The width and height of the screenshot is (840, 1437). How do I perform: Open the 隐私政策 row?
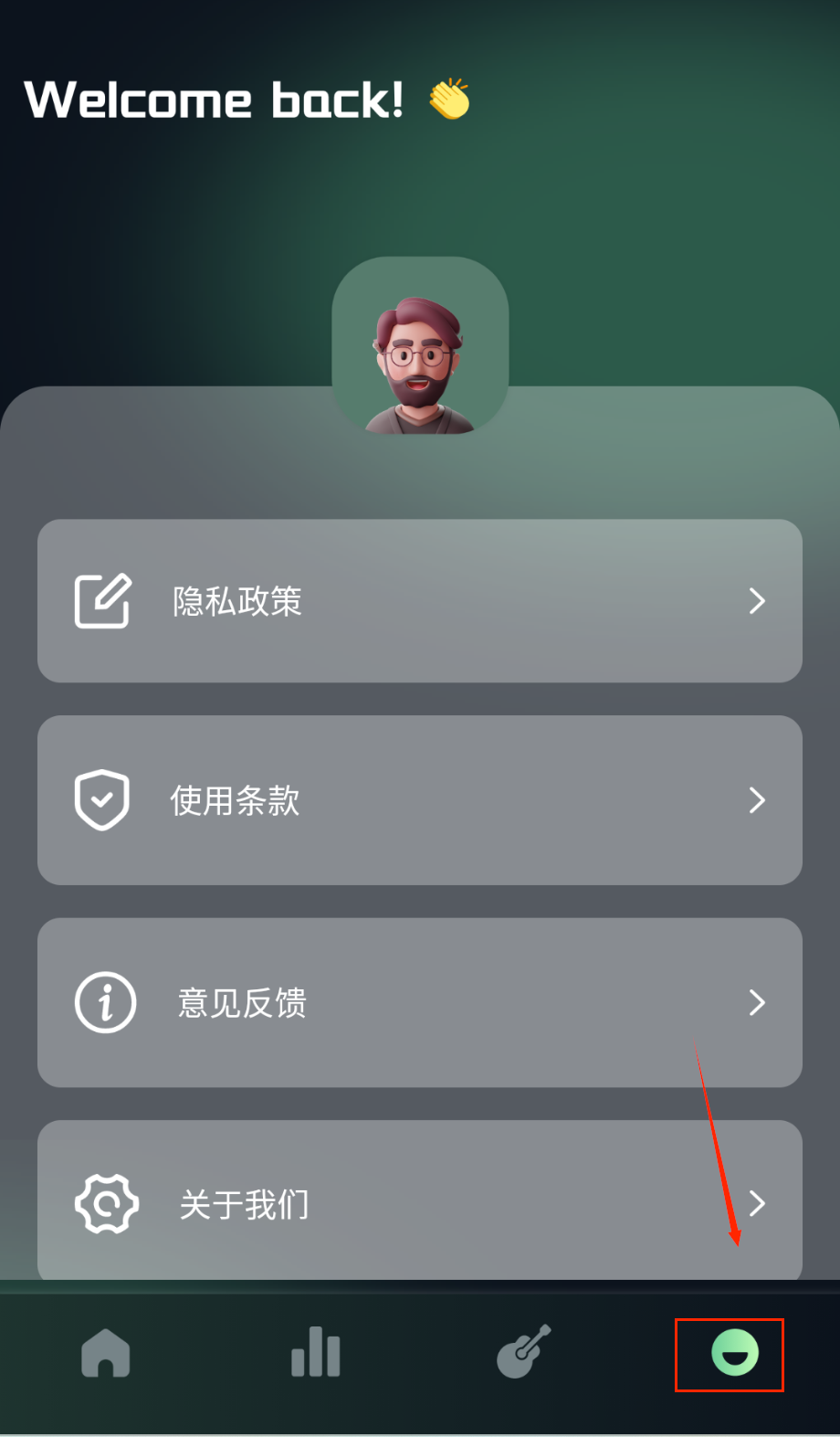coord(419,601)
